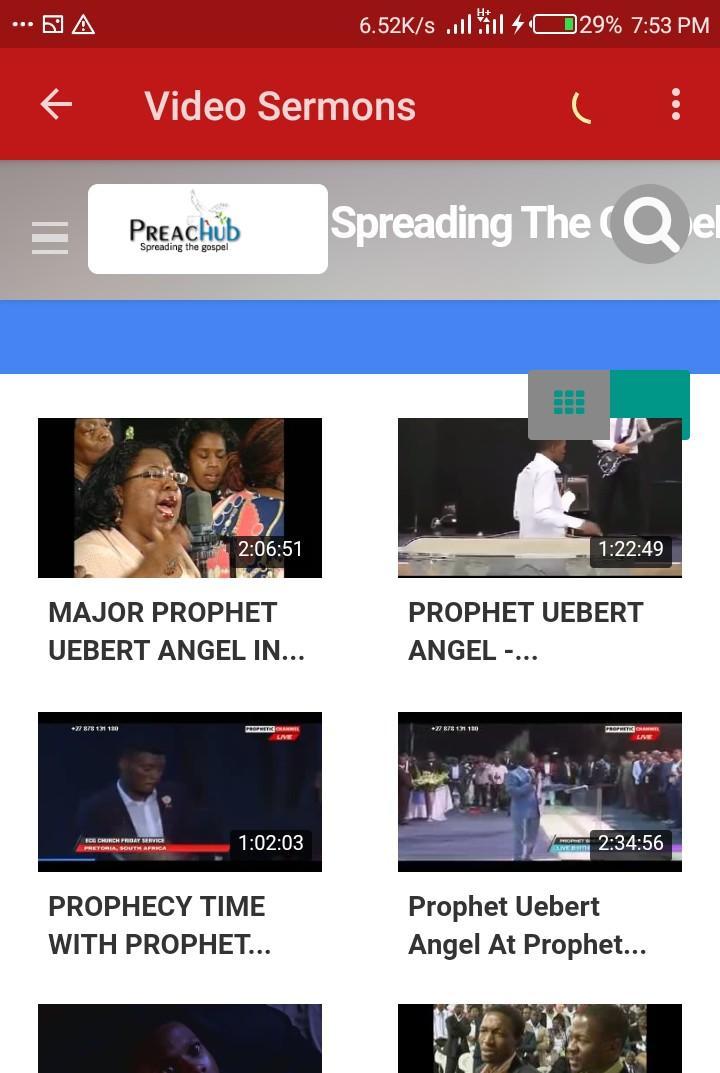Tap the PreacHub logo banner
The height and width of the screenshot is (1073, 720).
pos(208,229)
